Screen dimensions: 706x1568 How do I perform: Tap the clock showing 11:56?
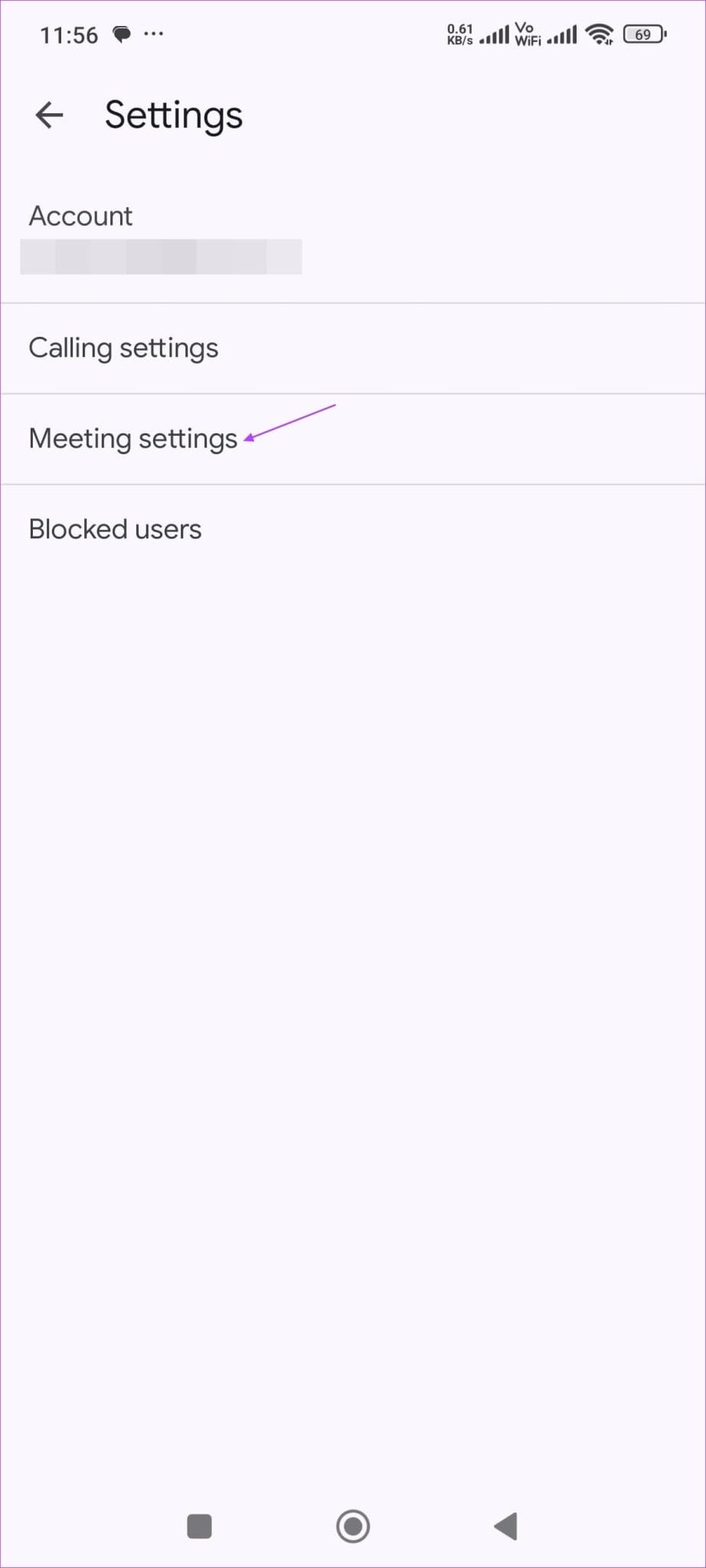click(70, 34)
